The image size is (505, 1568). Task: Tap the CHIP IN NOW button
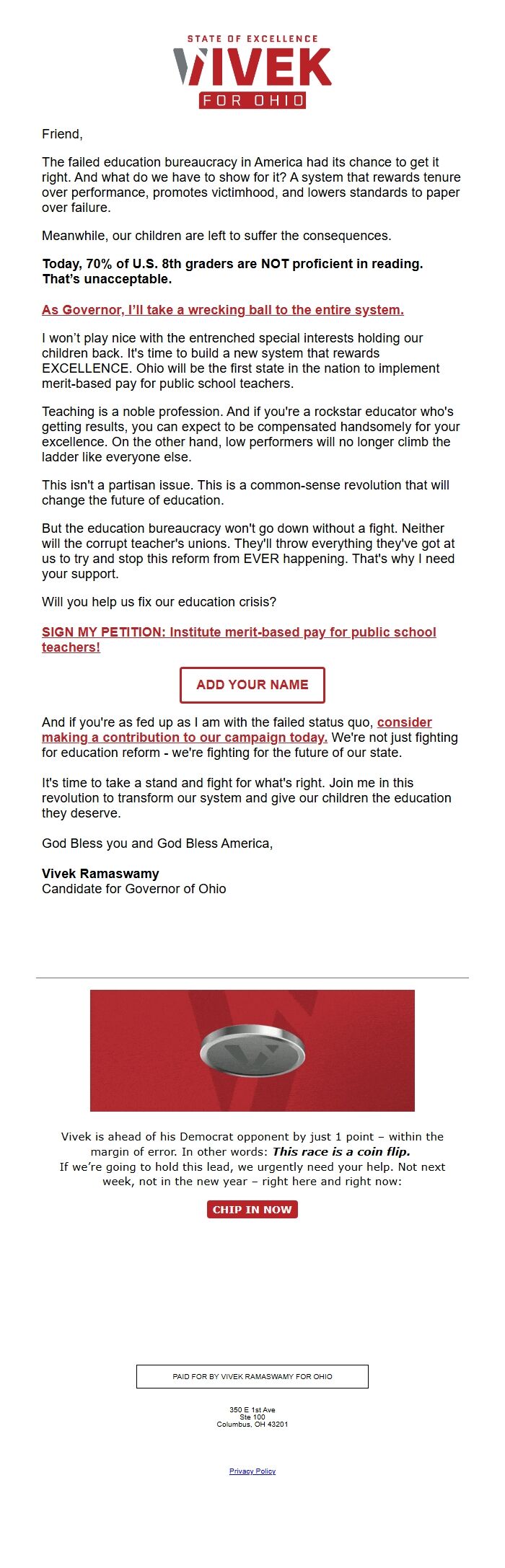[x=252, y=1210]
